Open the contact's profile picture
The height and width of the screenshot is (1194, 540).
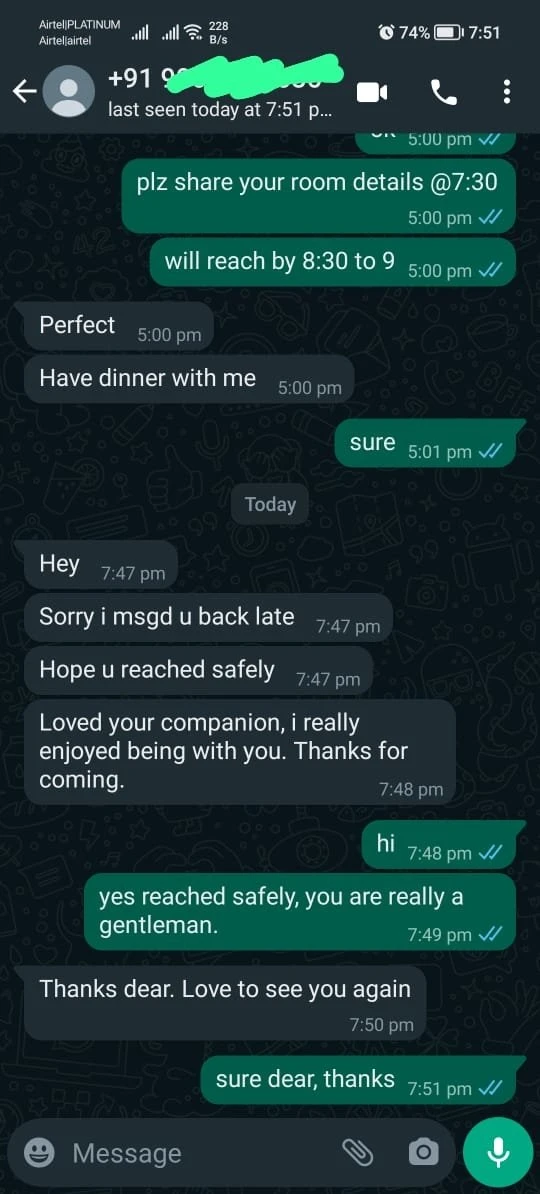69,91
